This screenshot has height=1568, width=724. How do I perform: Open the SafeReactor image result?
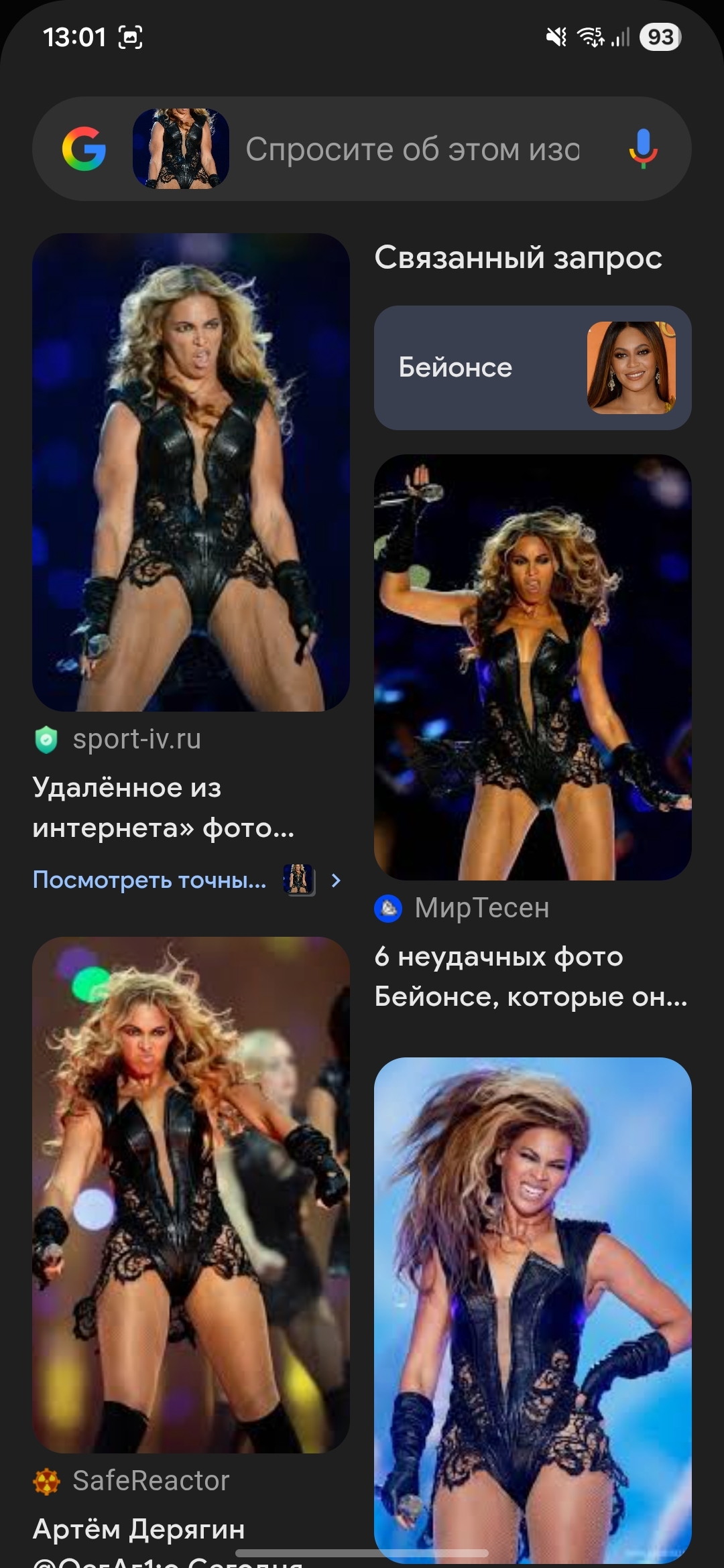pos(191,1194)
